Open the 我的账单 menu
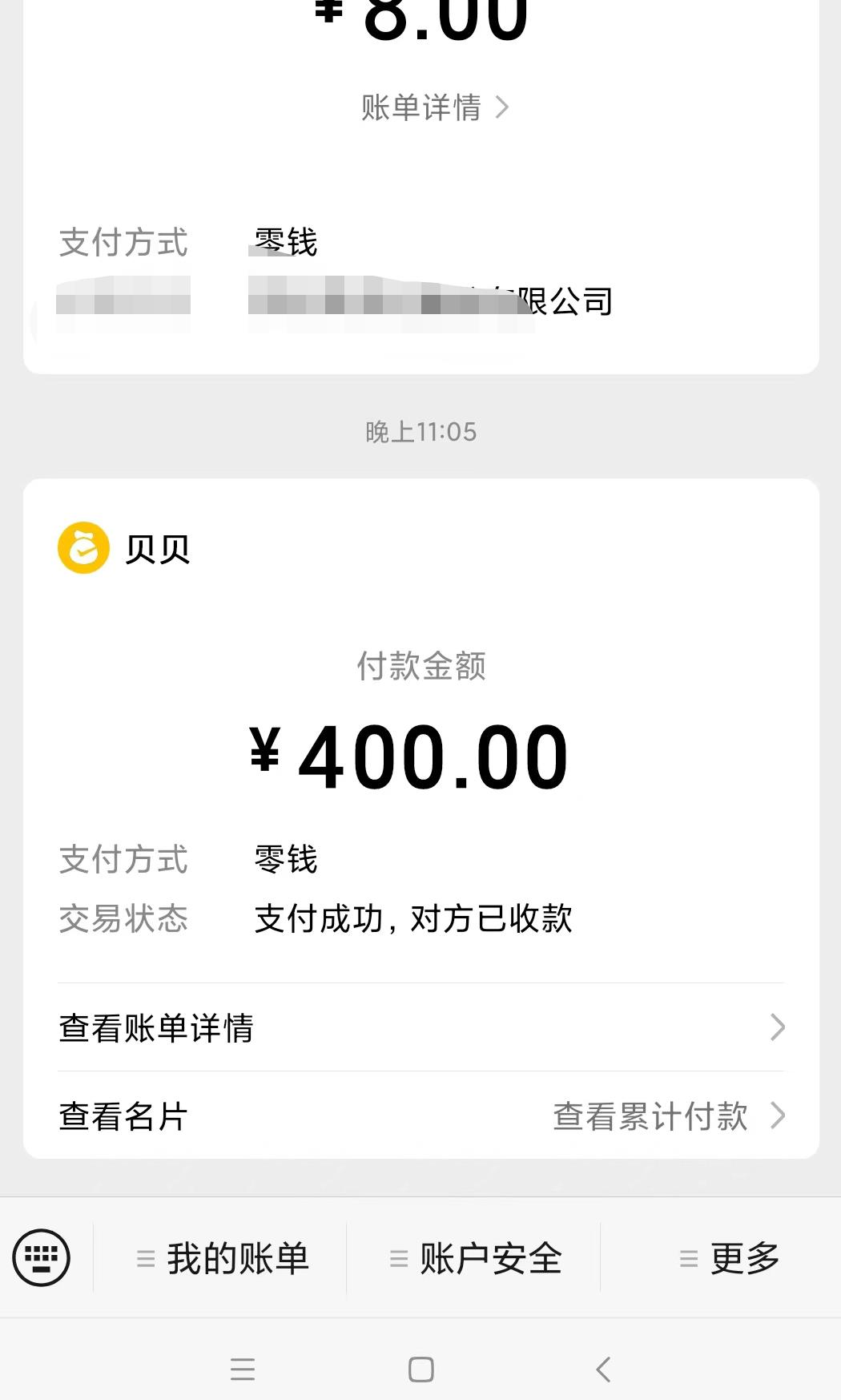The height and width of the screenshot is (1400, 841). point(223,1258)
